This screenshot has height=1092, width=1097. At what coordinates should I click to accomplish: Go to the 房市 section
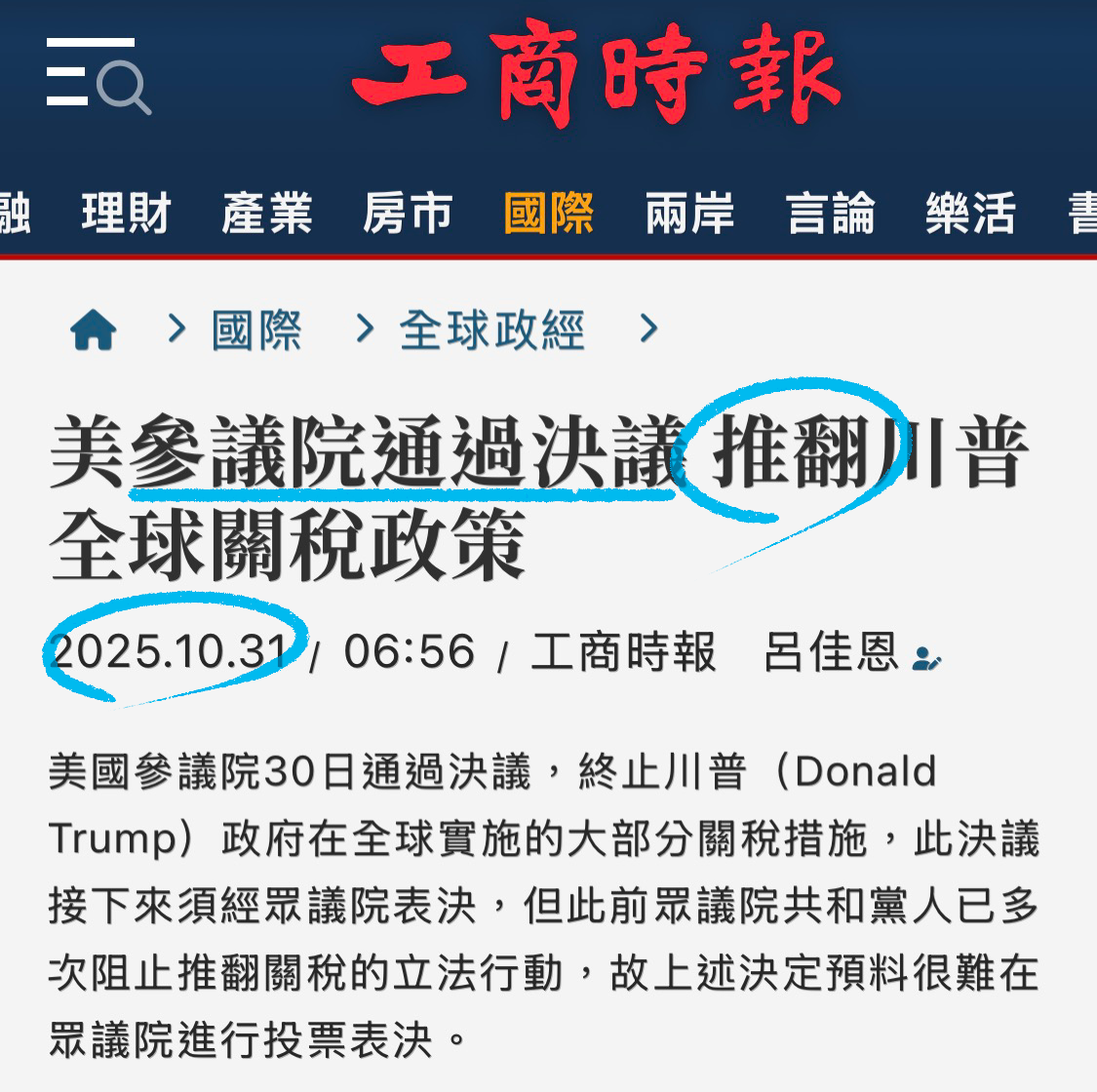click(408, 213)
